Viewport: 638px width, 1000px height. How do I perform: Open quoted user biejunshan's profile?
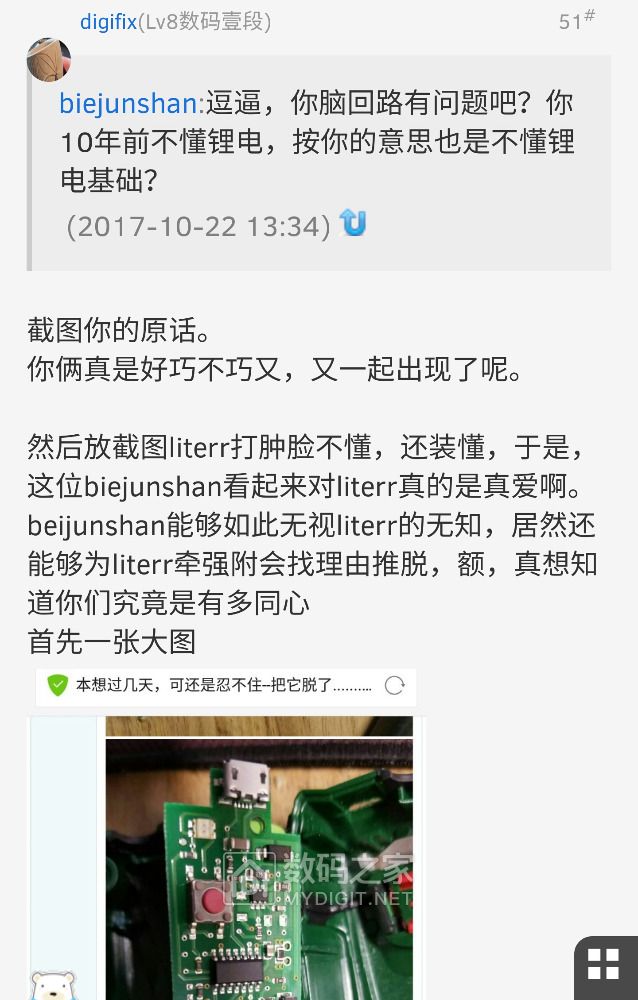click(130, 103)
